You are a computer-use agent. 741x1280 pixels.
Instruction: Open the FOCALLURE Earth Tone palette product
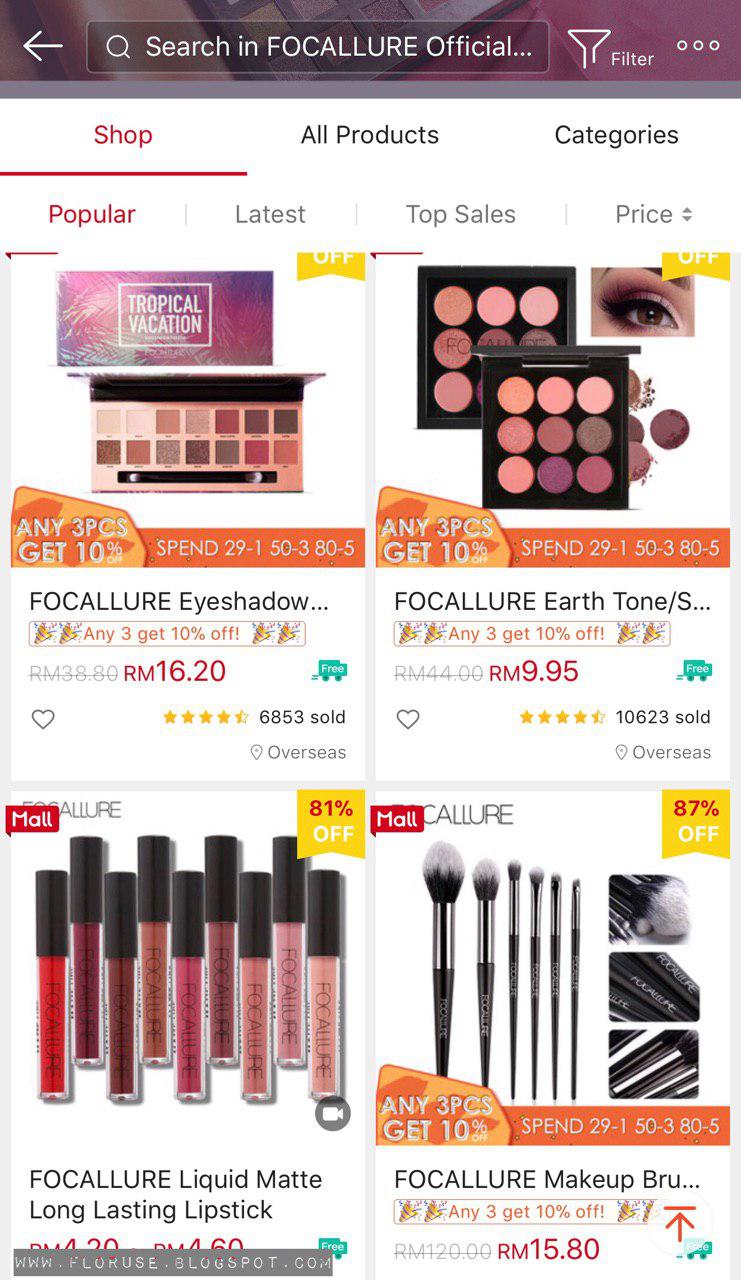click(x=553, y=410)
